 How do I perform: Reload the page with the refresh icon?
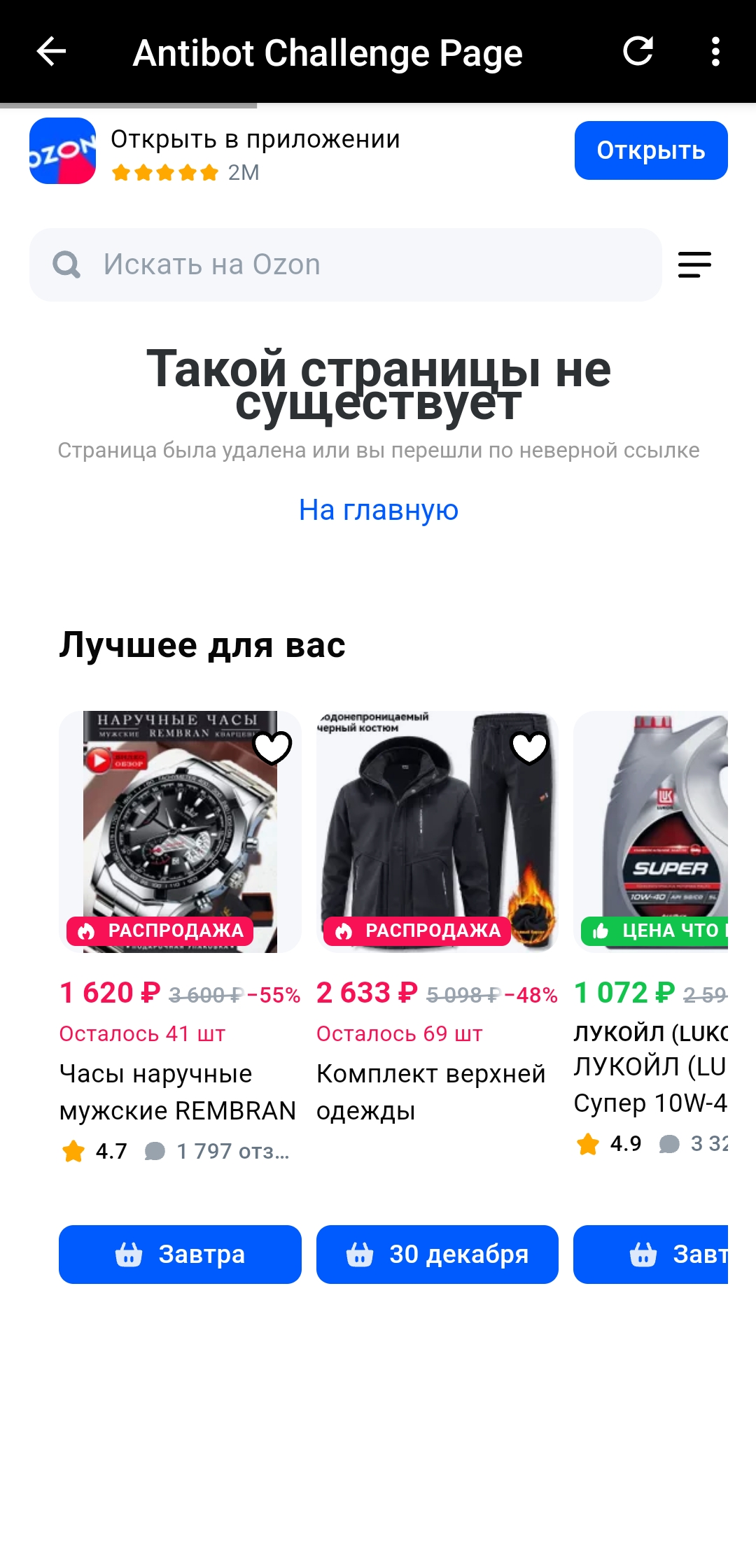click(x=638, y=51)
